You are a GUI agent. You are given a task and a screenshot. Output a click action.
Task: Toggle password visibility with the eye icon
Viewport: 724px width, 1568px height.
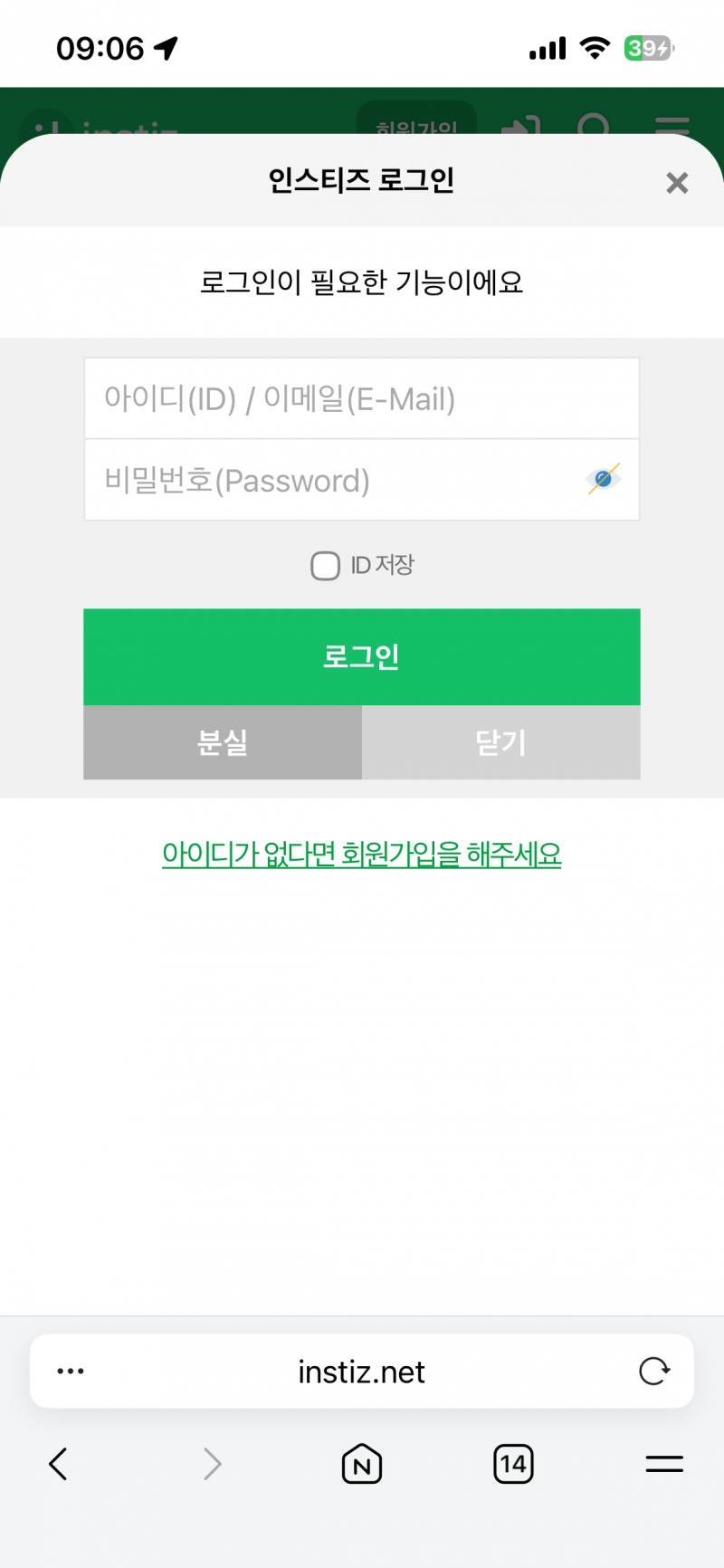click(602, 479)
